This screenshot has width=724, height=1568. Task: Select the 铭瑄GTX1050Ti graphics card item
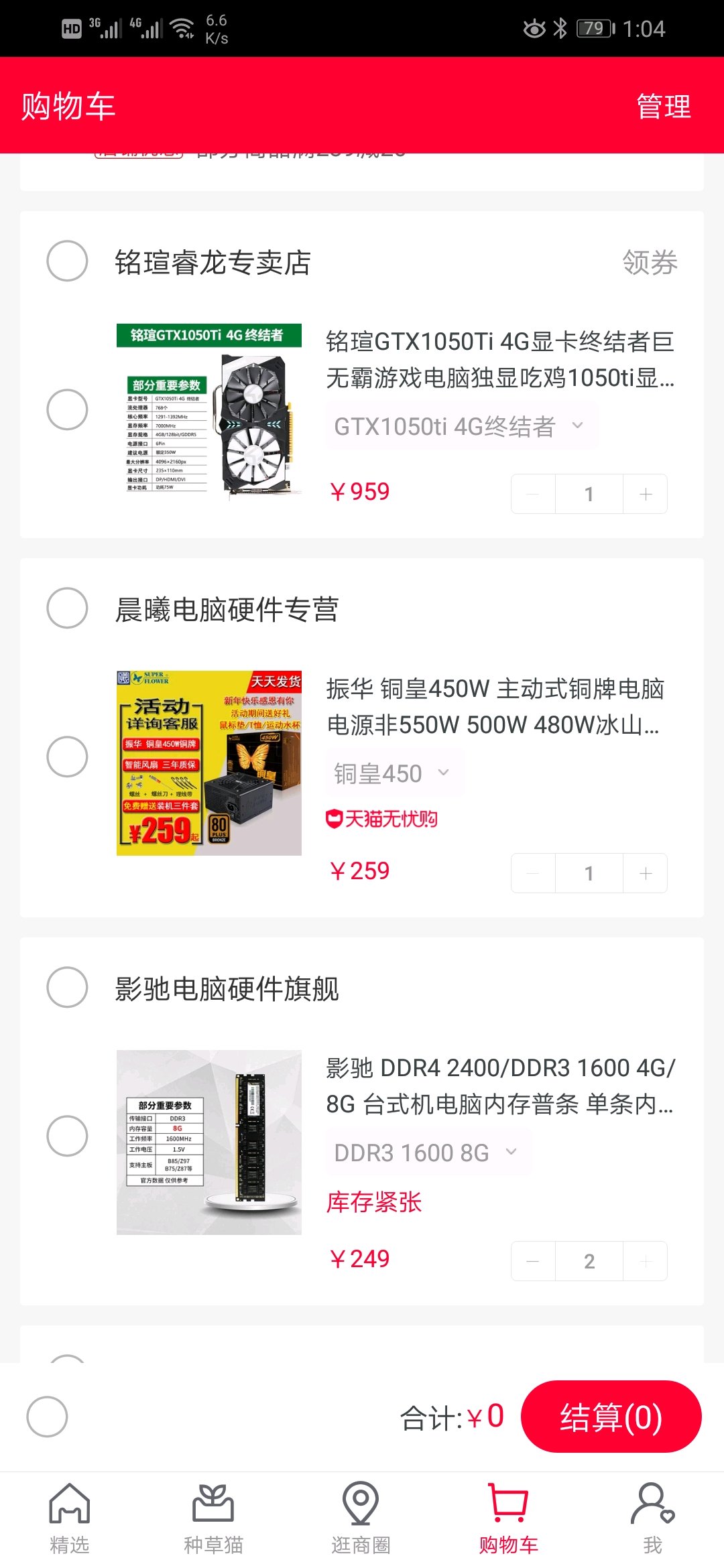pyautogui.click(x=67, y=409)
